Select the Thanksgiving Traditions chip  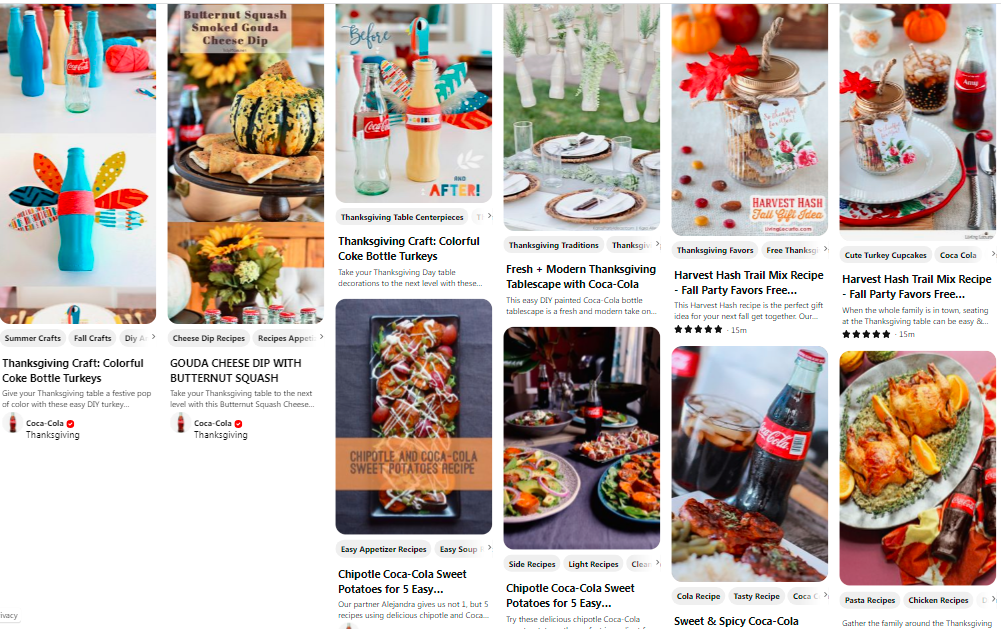click(553, 245)
